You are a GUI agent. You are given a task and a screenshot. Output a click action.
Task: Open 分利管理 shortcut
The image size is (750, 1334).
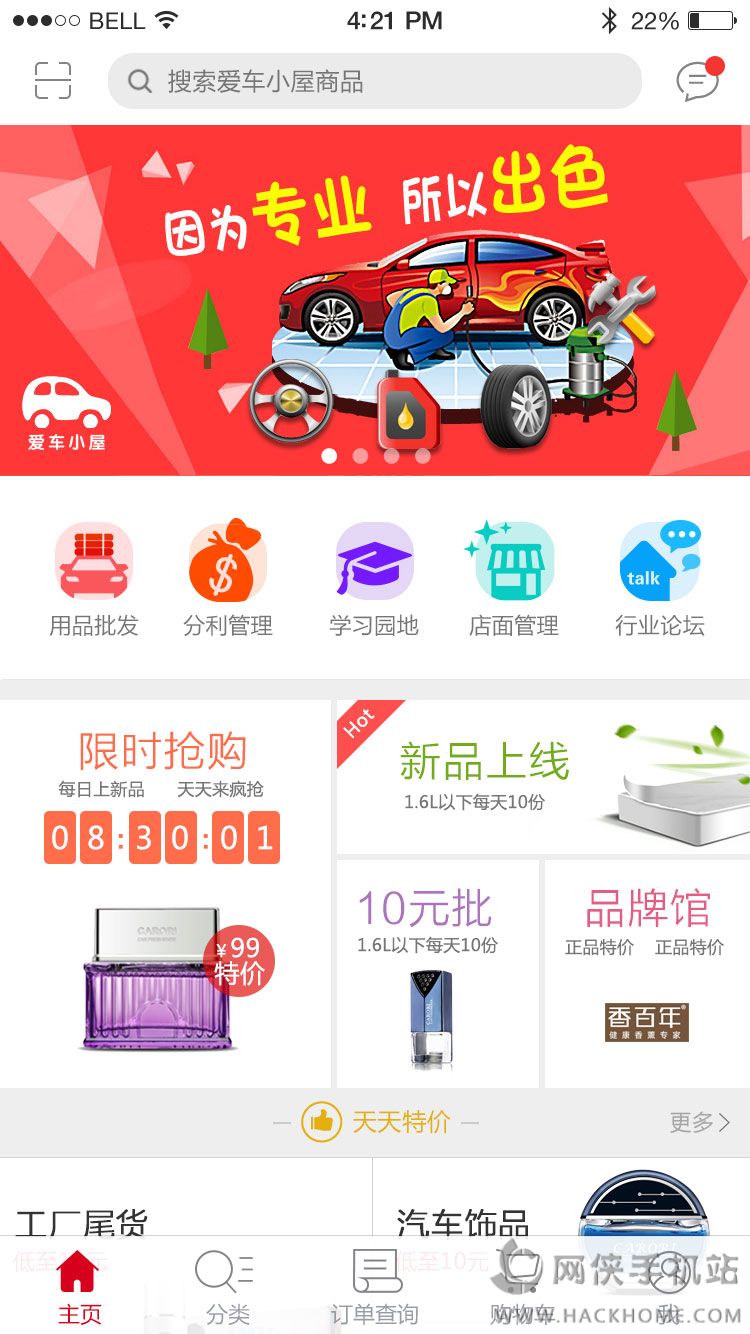228,580
